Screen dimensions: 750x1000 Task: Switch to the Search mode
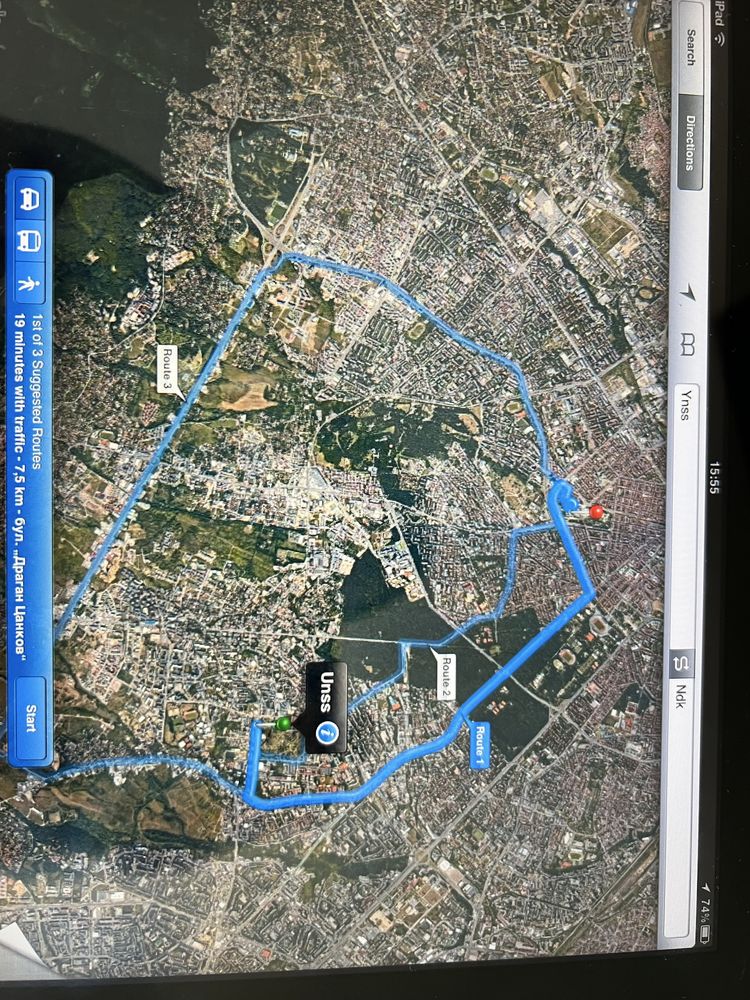click(689, 47)
